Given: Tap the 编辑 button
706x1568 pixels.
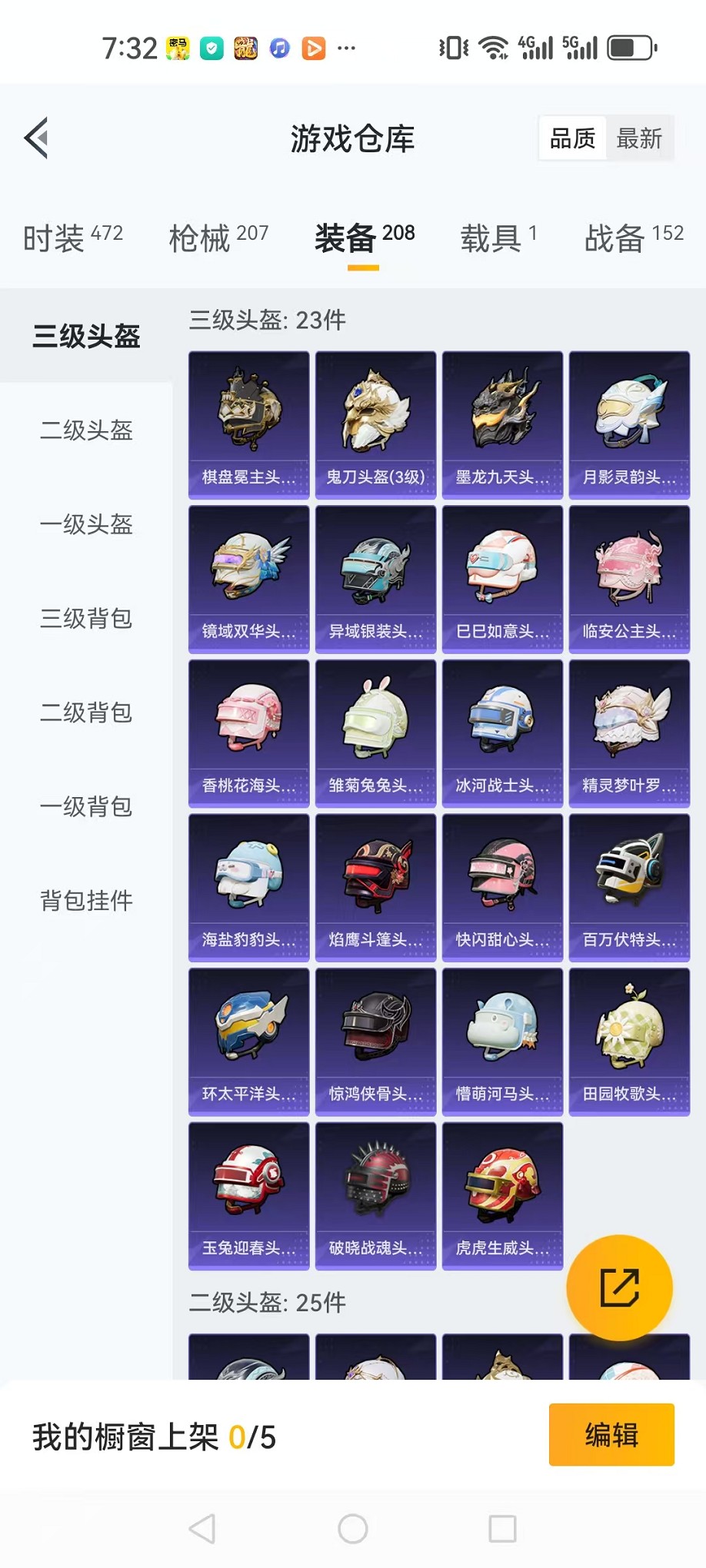Looking at the screenshot, I should 611,1434.
